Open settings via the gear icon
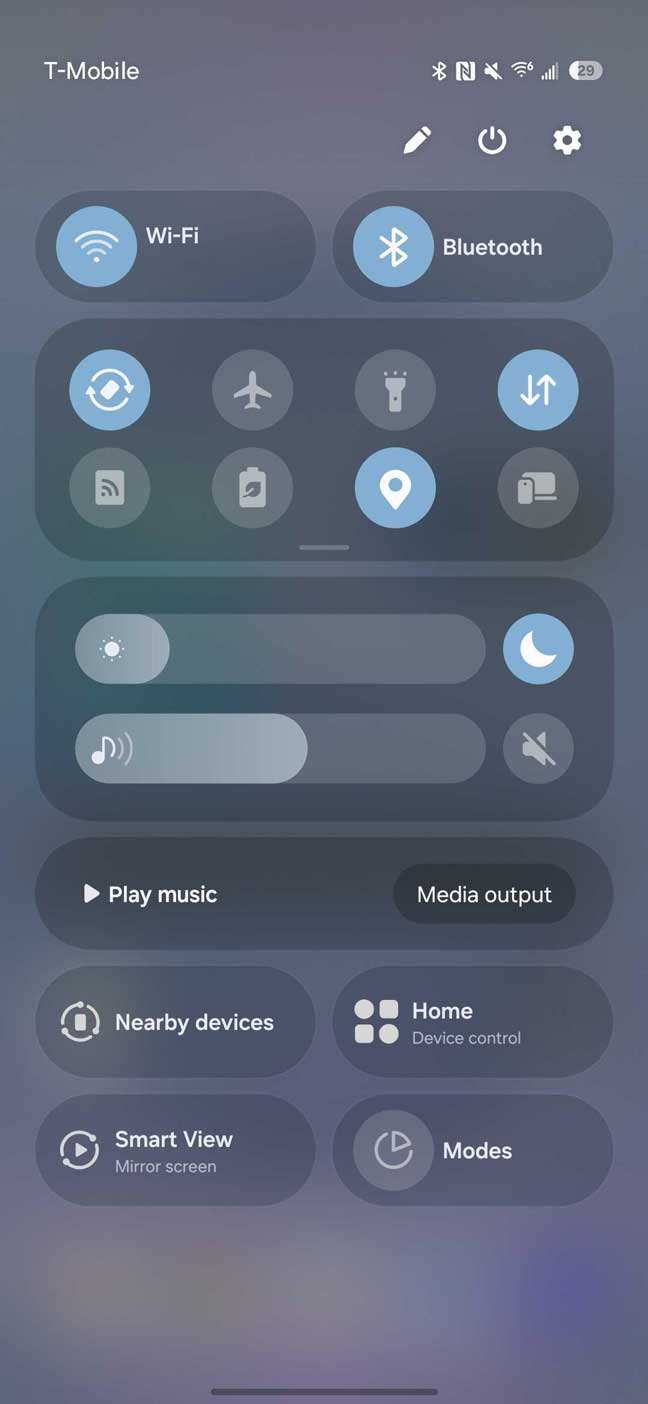The height and width of the screenshot is (1404, 648). [567, 140]
